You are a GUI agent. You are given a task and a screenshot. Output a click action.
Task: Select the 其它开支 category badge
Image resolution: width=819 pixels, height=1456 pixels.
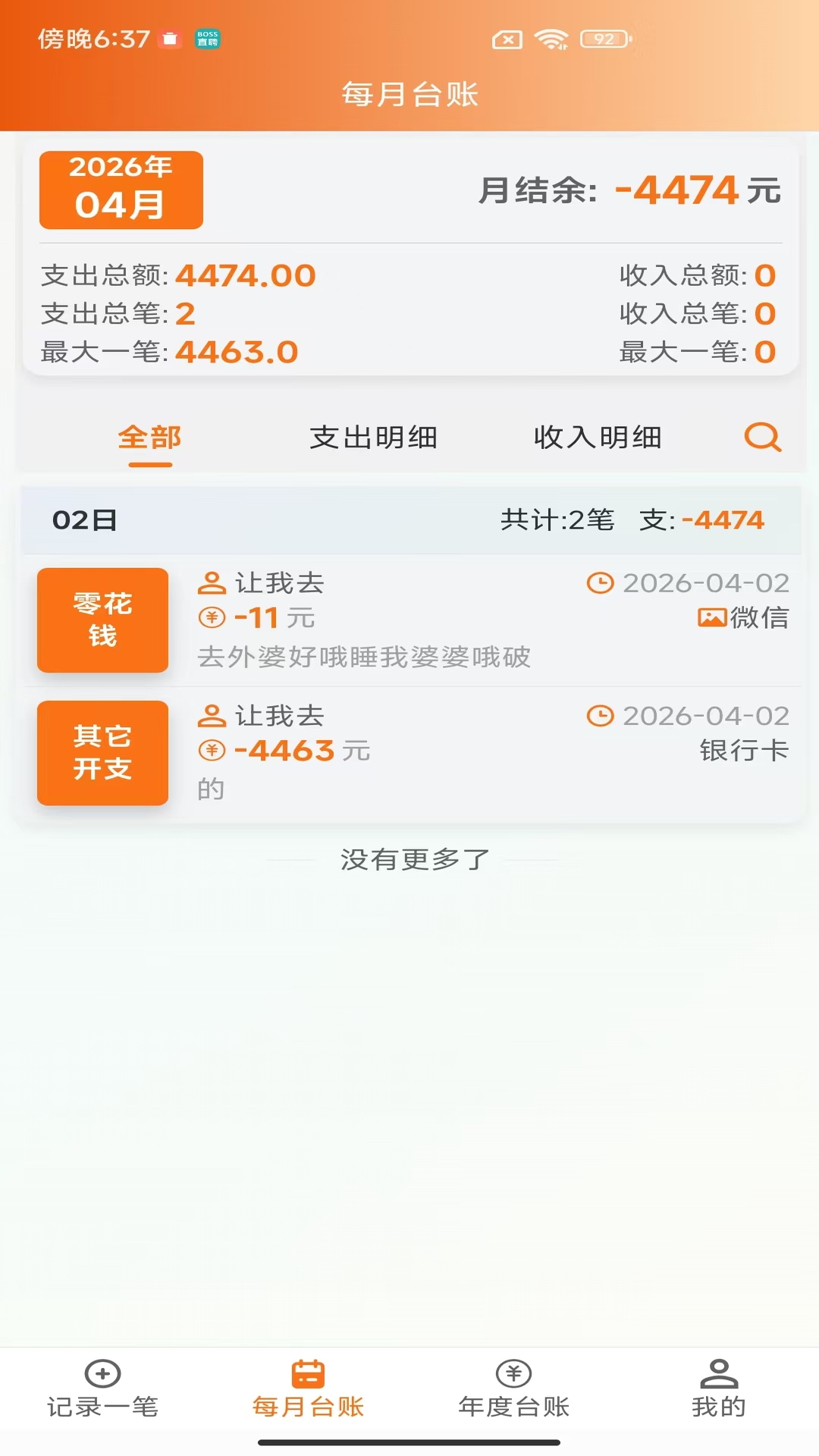point(102,752)
